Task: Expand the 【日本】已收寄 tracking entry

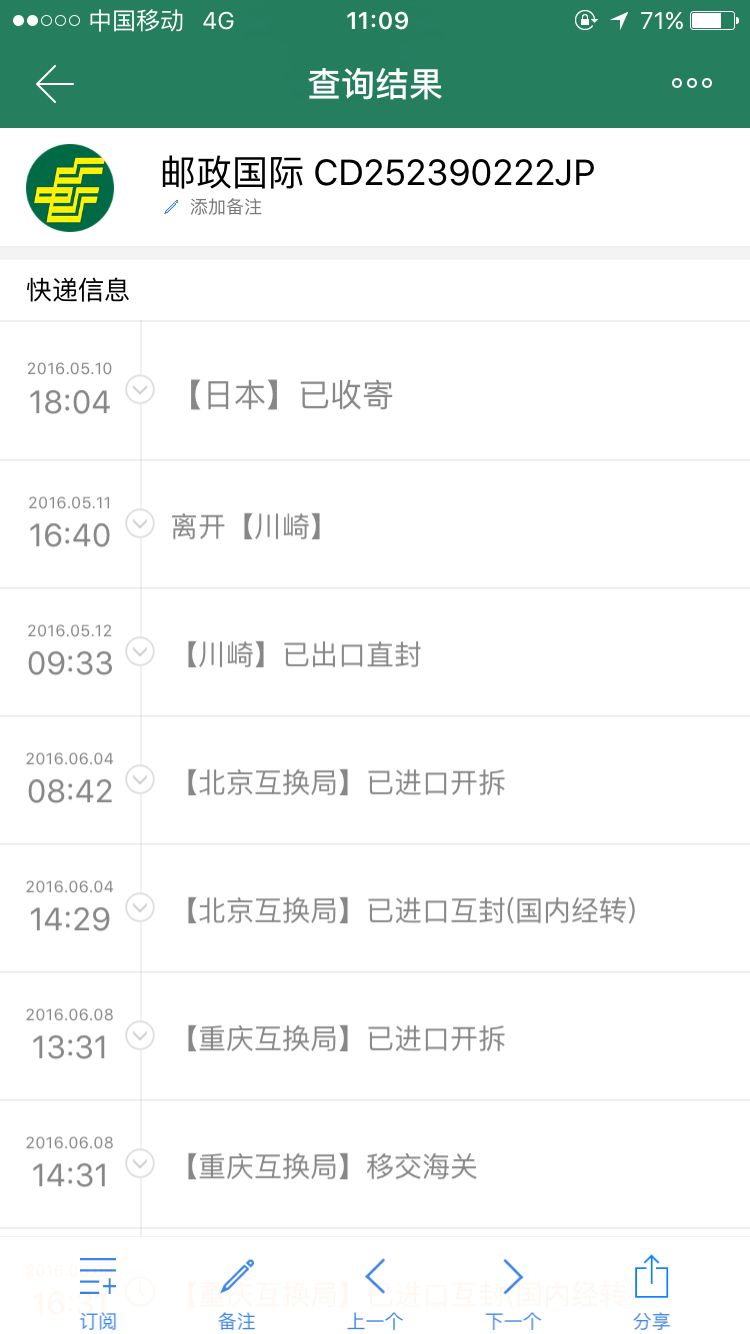Action: tap(140, 389)
